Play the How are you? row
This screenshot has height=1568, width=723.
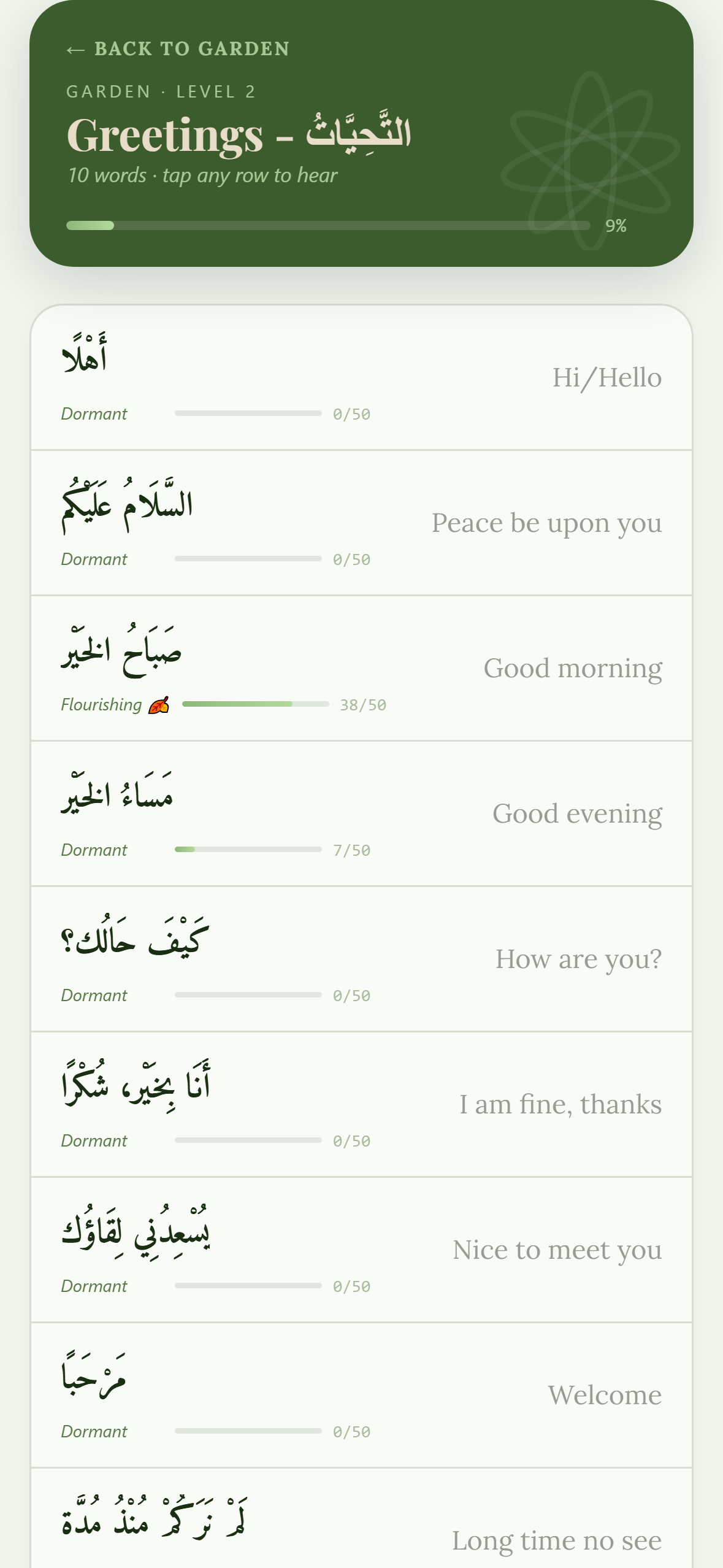click(x=361, y=959)
